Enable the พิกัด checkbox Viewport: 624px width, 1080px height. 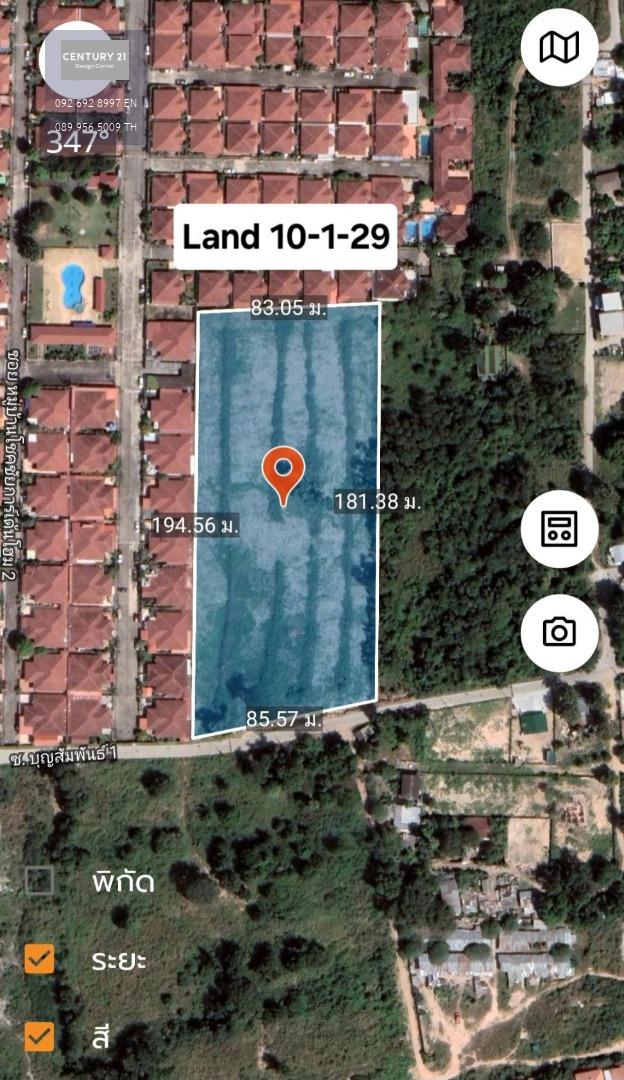click(40, 881)
